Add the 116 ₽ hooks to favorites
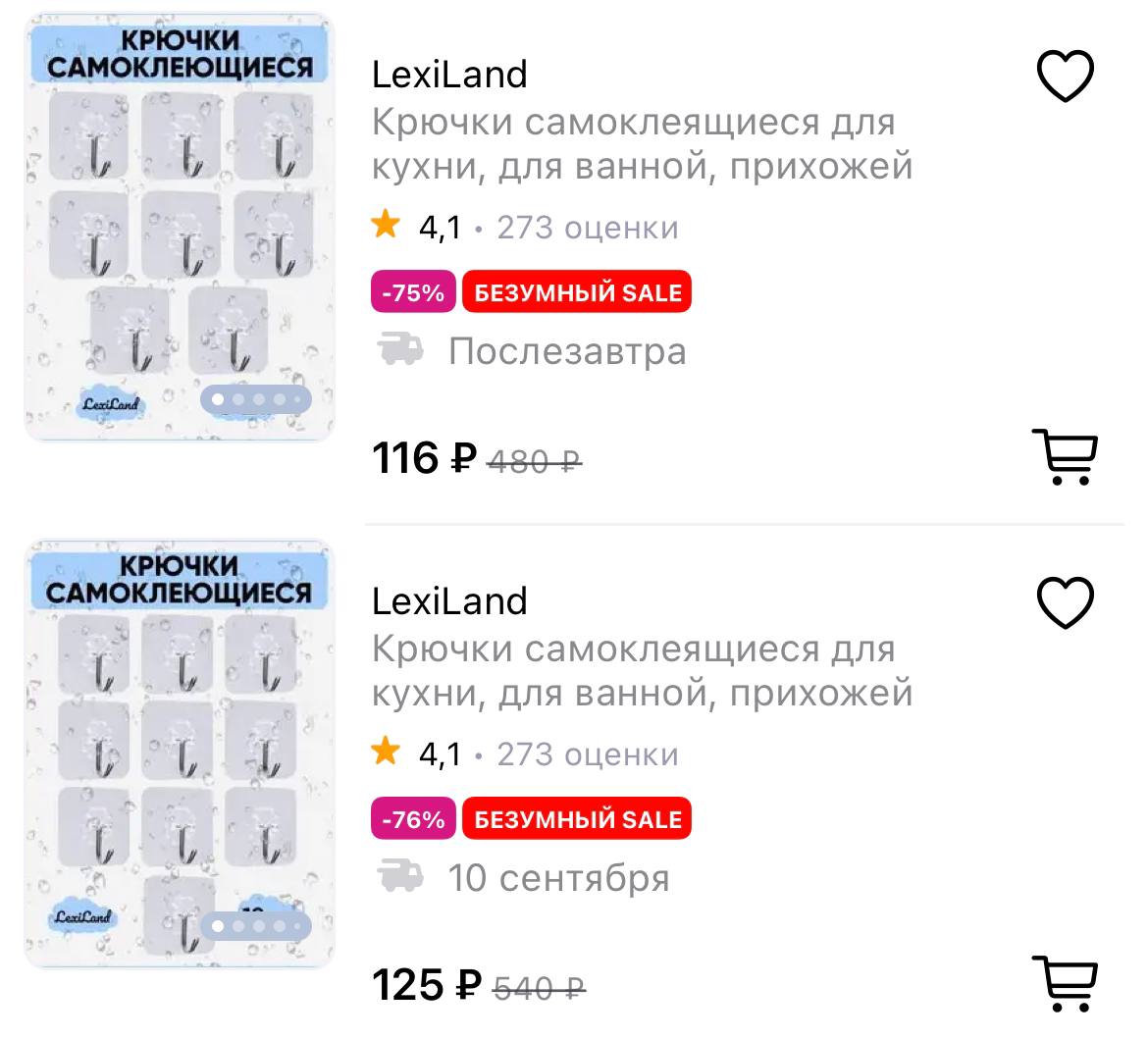The height and width of the screenshot is (1039, 1148). [x=1065, y=78]
